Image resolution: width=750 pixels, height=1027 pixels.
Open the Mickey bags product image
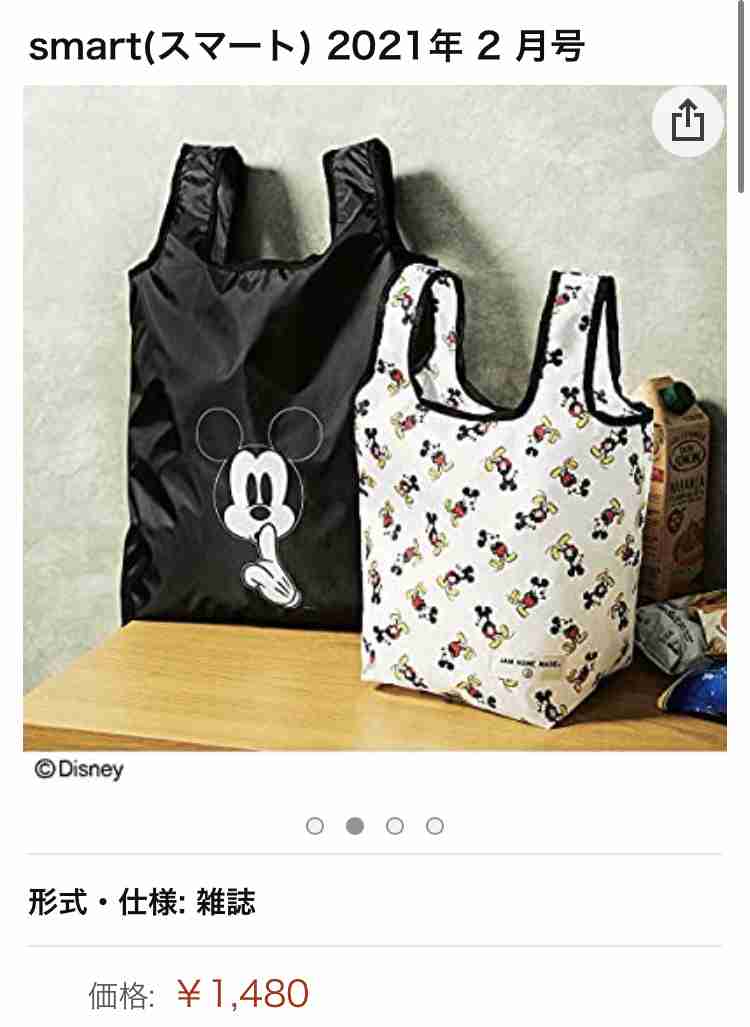[375, 420]
